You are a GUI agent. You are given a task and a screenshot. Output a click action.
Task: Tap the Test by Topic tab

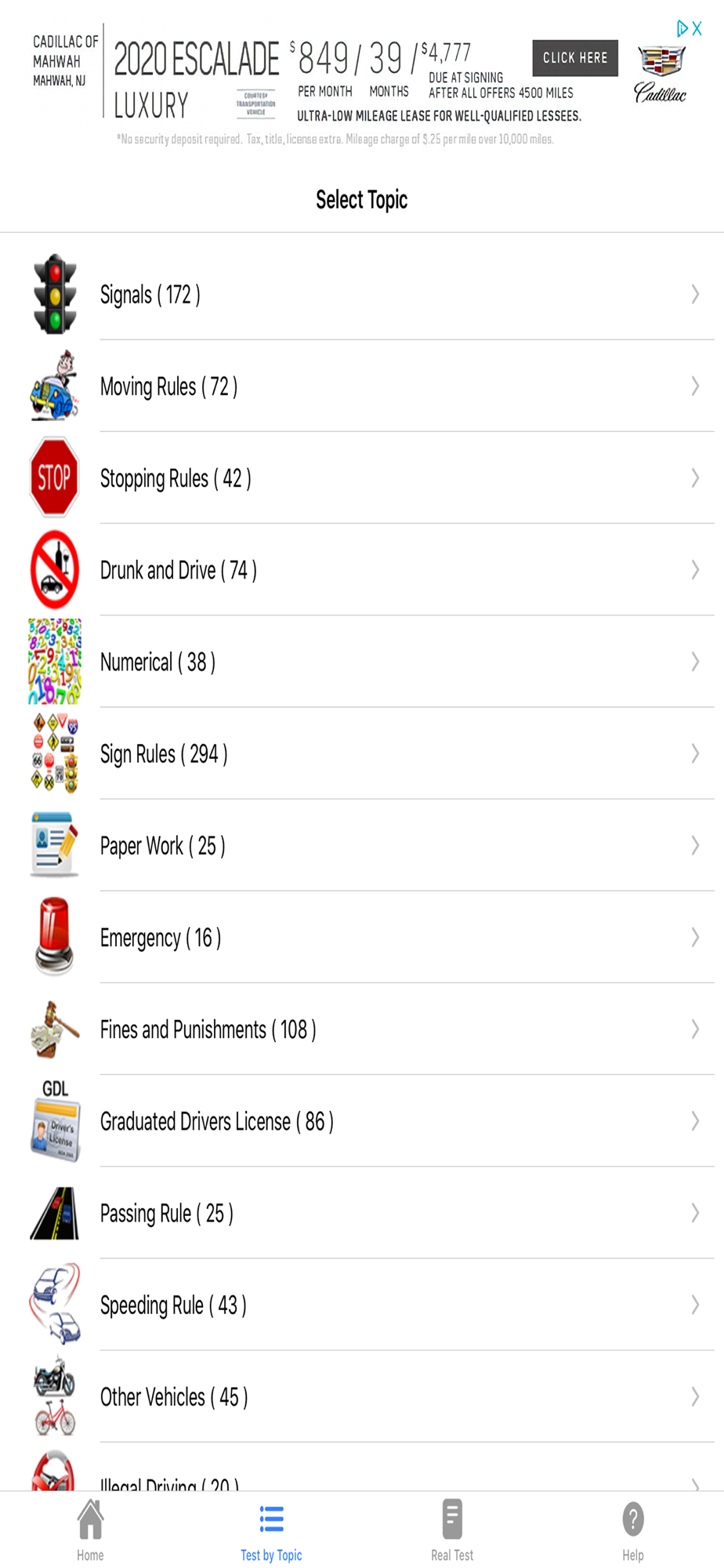[271, 1529]
